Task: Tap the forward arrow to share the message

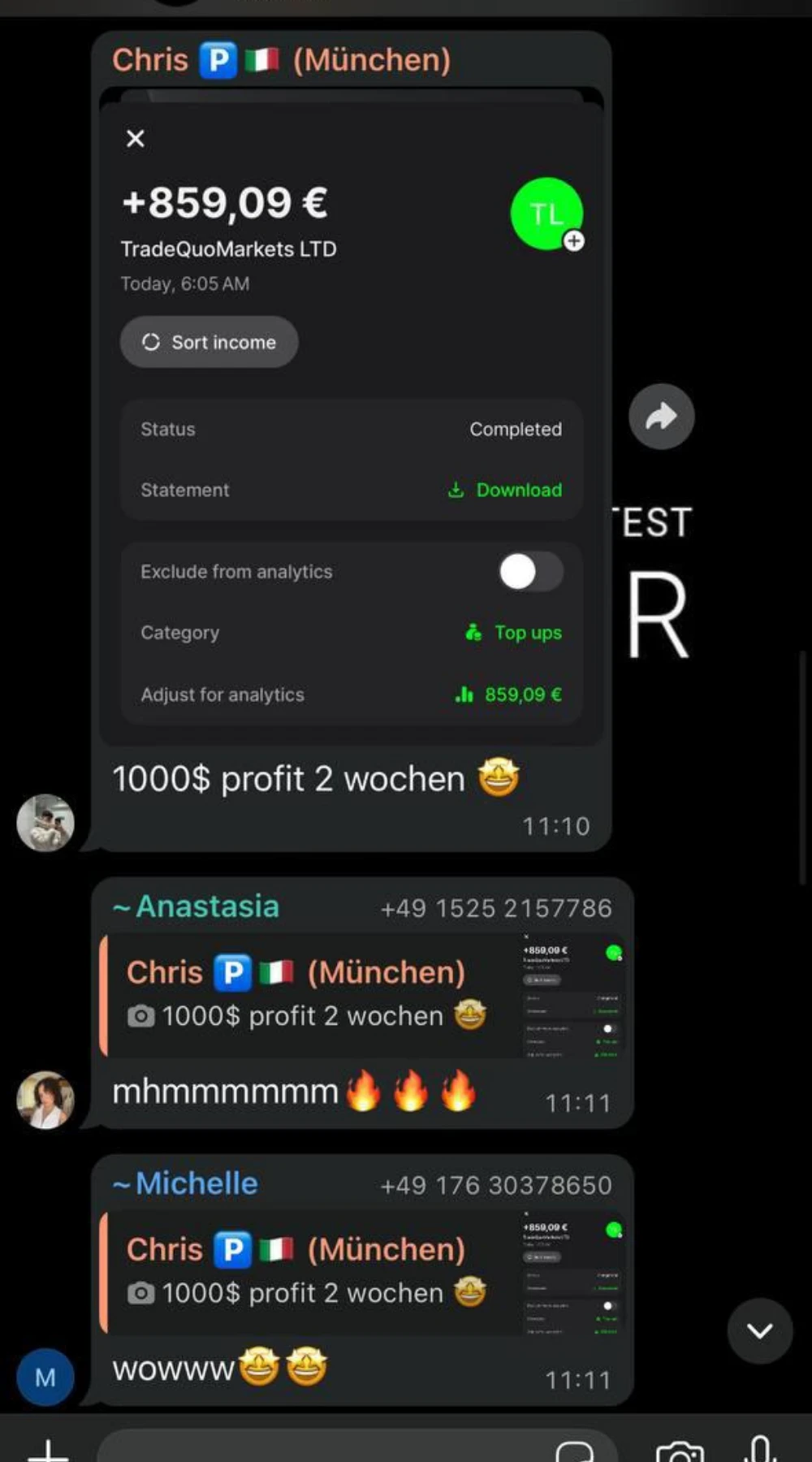Action: click(661, 416)
